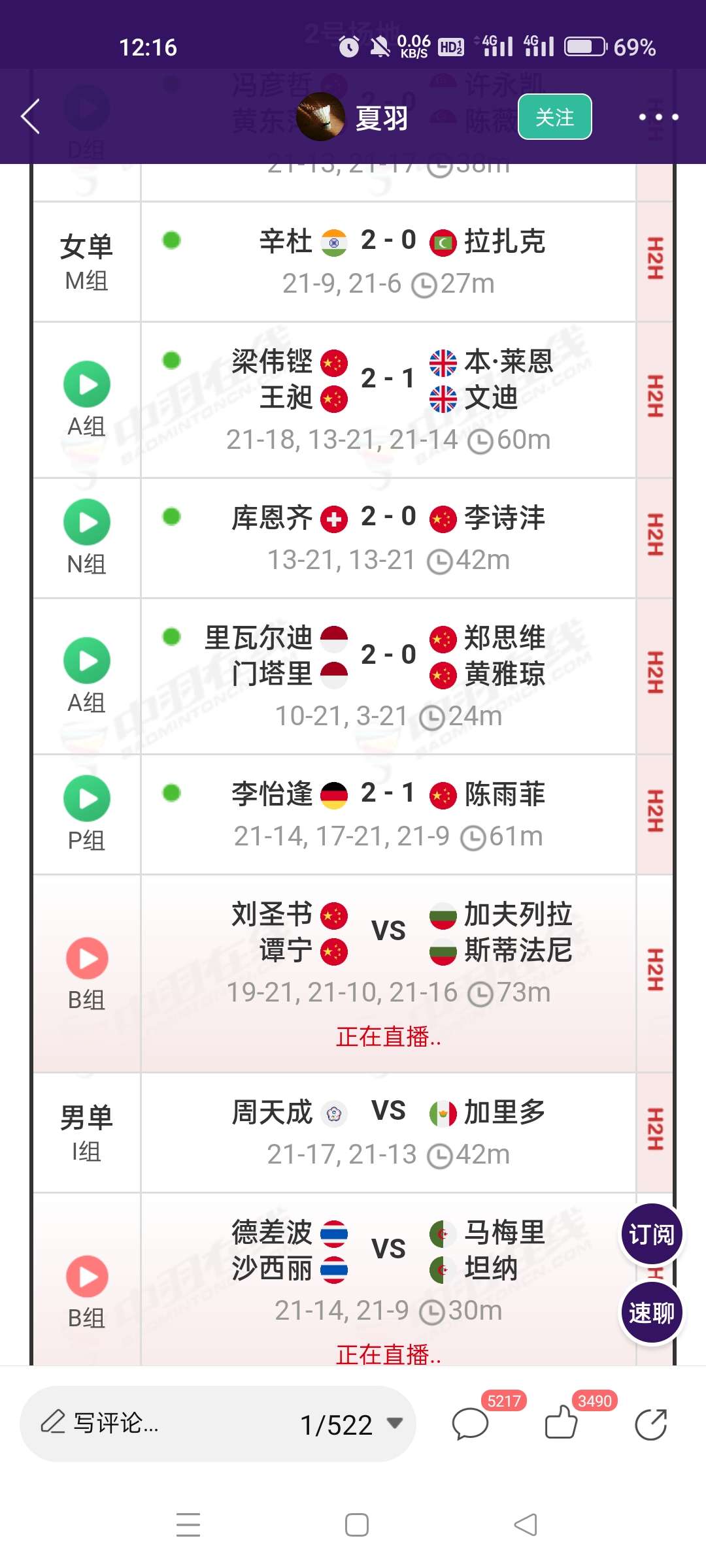Like this post with thumbs-up icon
This screenshot has width=706, height=1568.
click(x=561, y=1424)
